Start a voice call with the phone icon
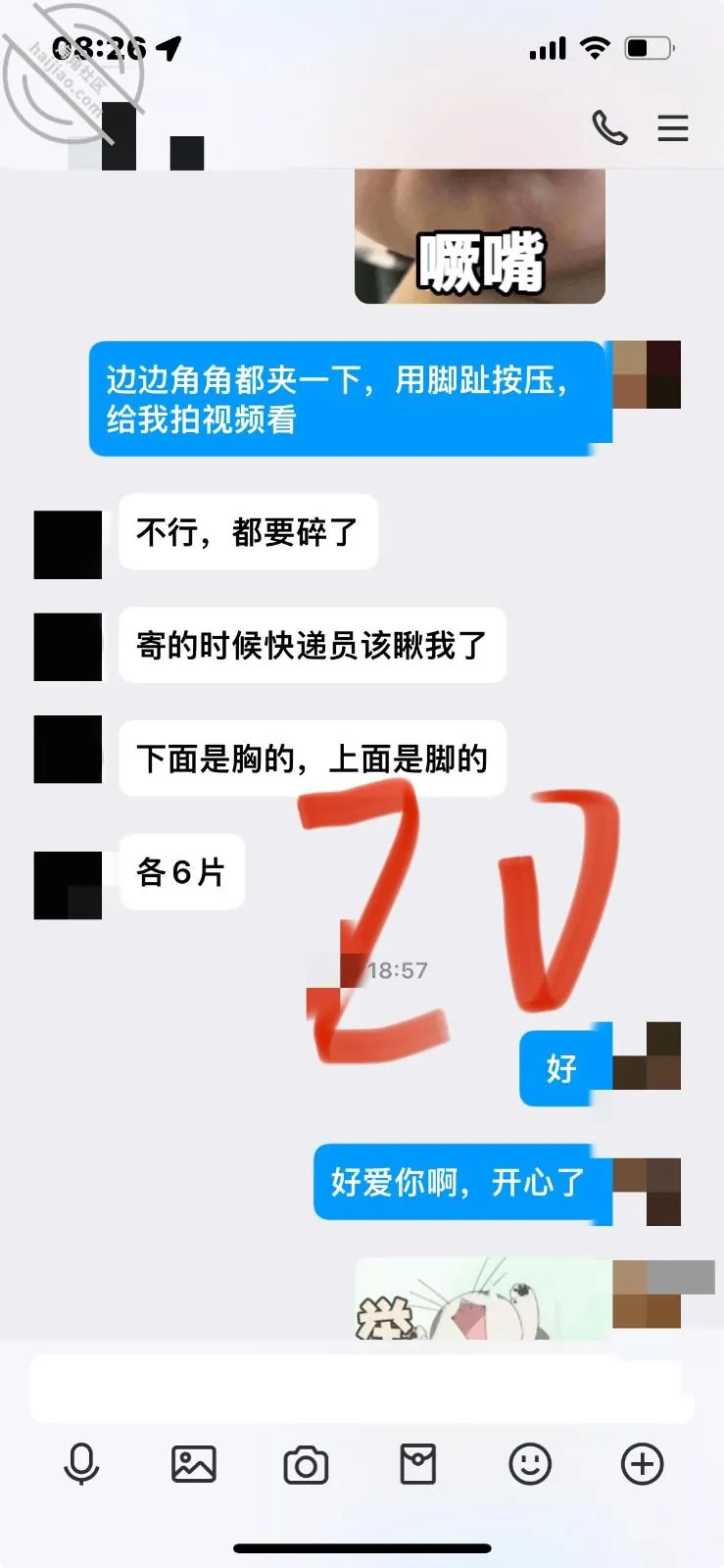The height and width of the screenshot is (1568, 724). coord(609,127)
